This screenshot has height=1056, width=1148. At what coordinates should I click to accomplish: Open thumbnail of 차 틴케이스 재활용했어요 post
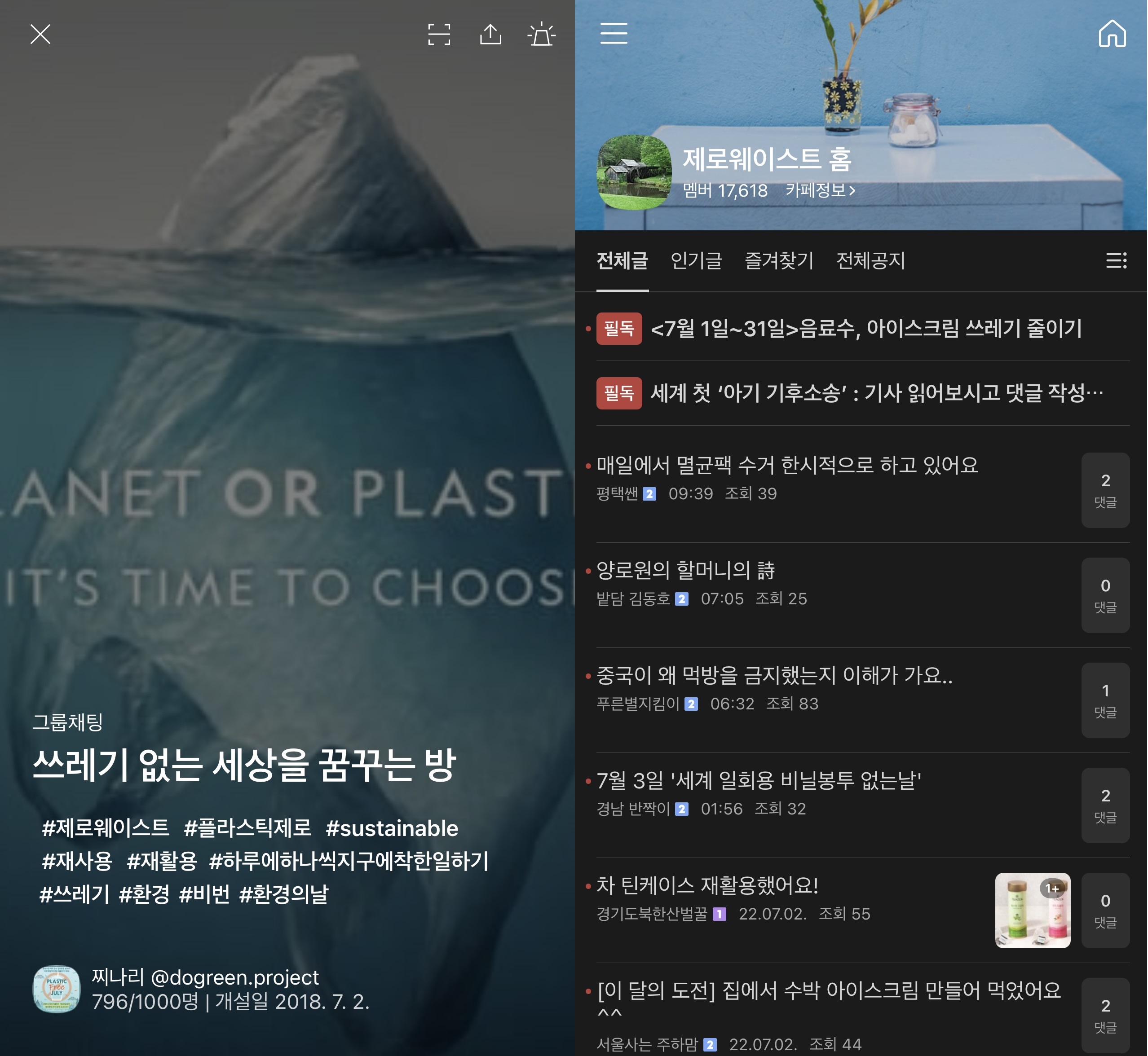pos(1032,910)
